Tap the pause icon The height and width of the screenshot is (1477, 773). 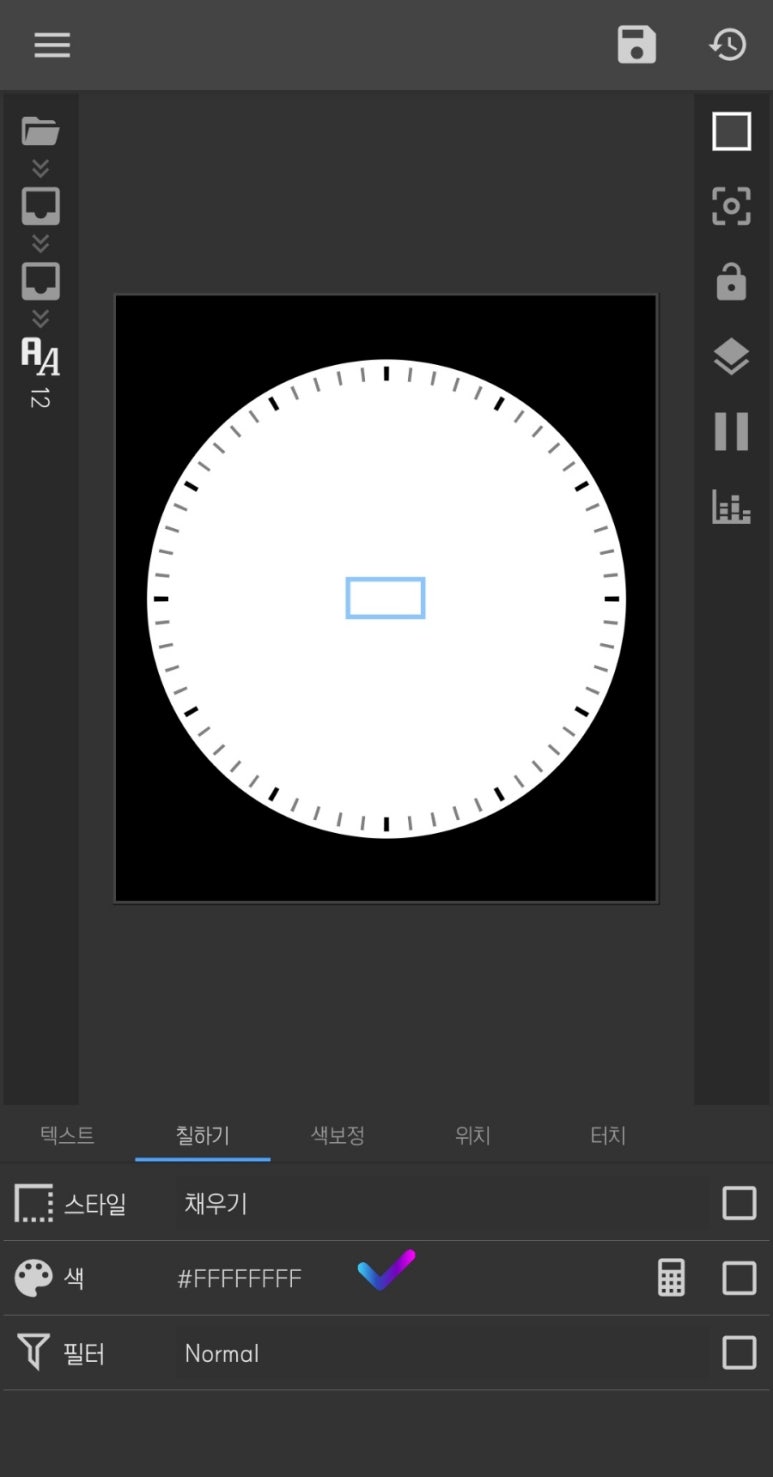click(x=731, y=432)
